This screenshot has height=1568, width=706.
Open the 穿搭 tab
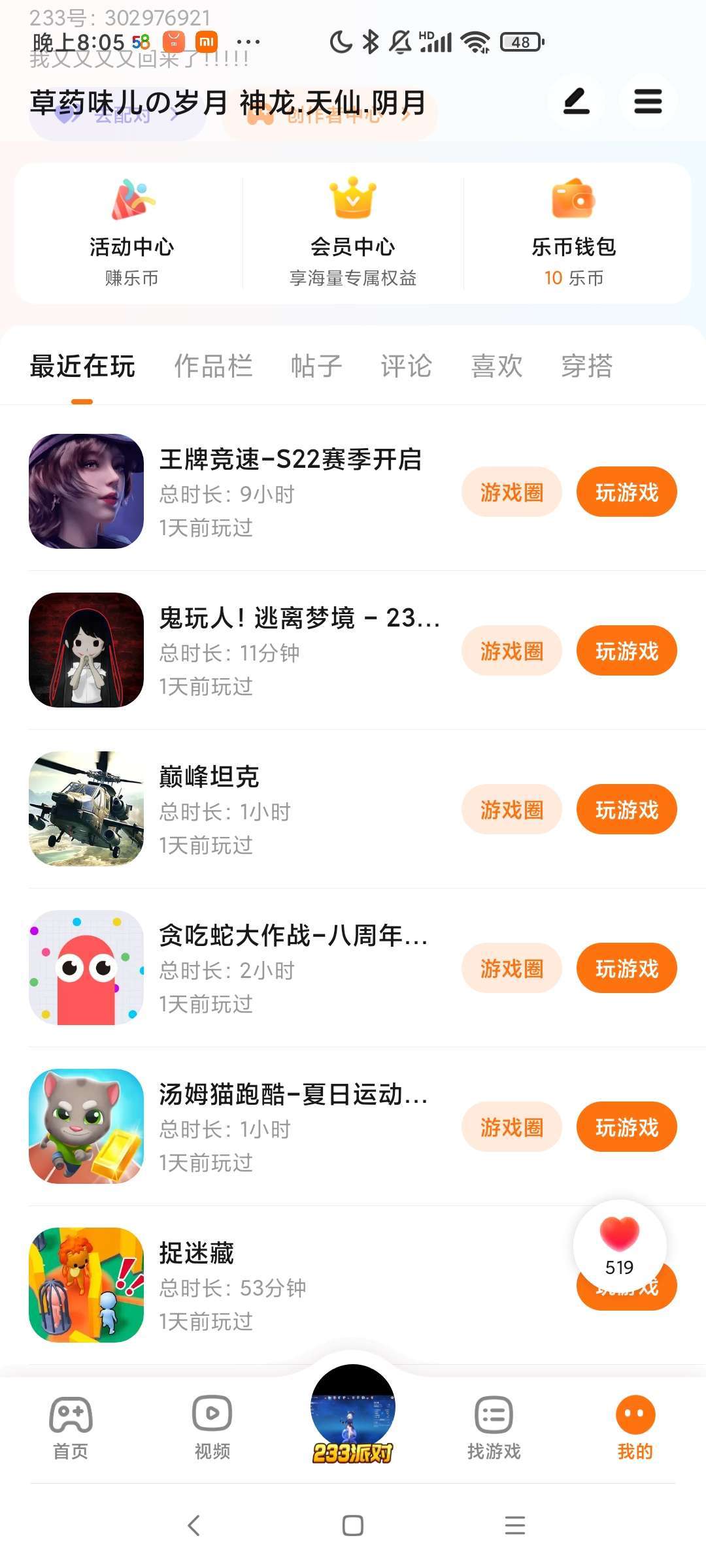pos(587,366)
